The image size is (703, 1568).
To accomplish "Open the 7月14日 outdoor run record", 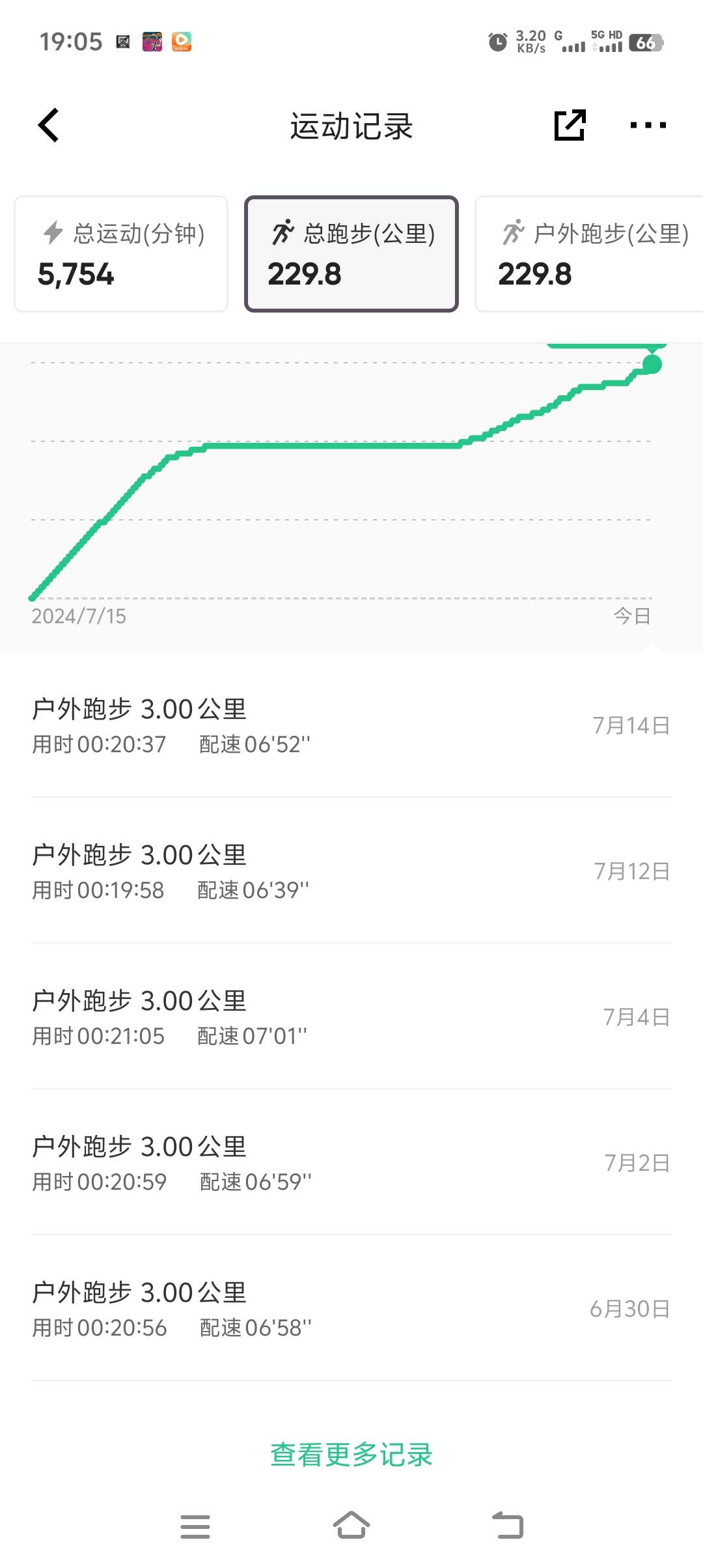I will point(351,725).
